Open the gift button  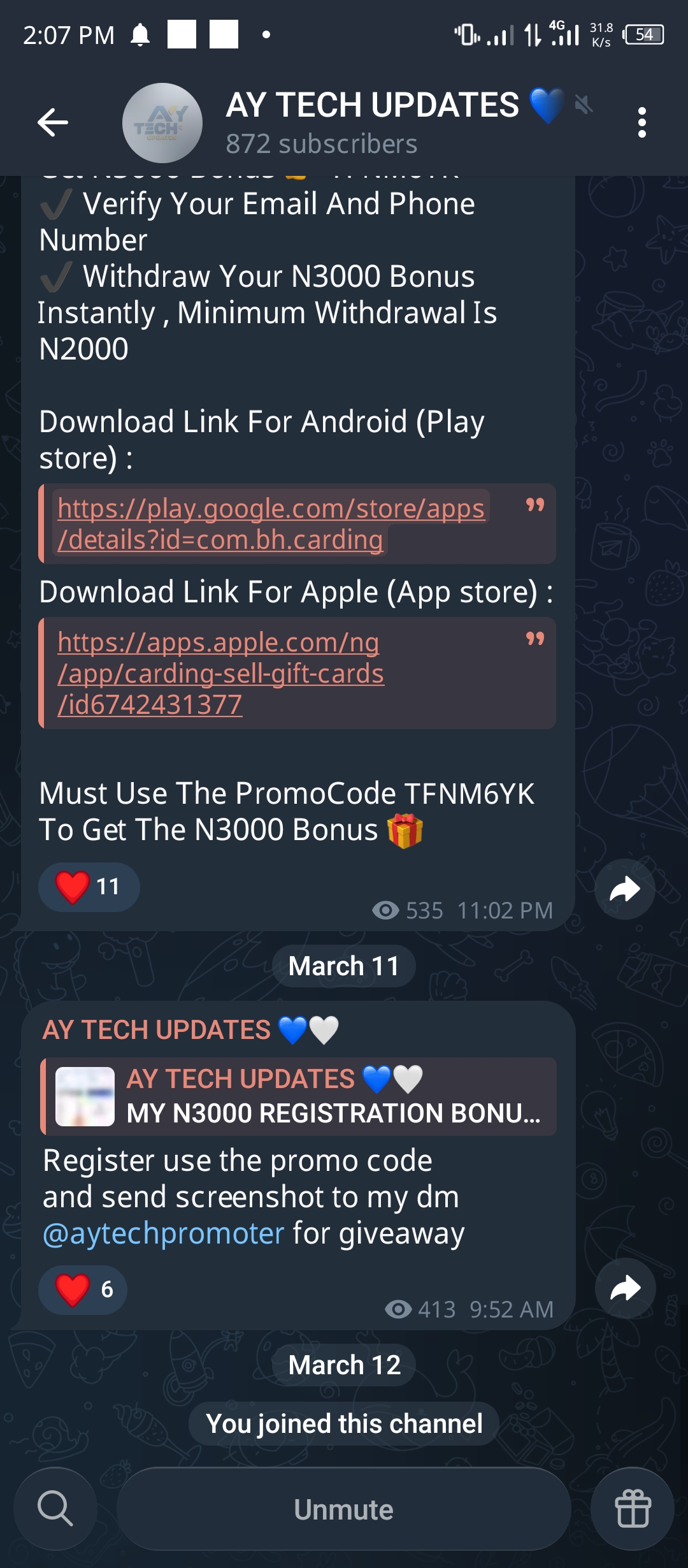point(632,1509)
